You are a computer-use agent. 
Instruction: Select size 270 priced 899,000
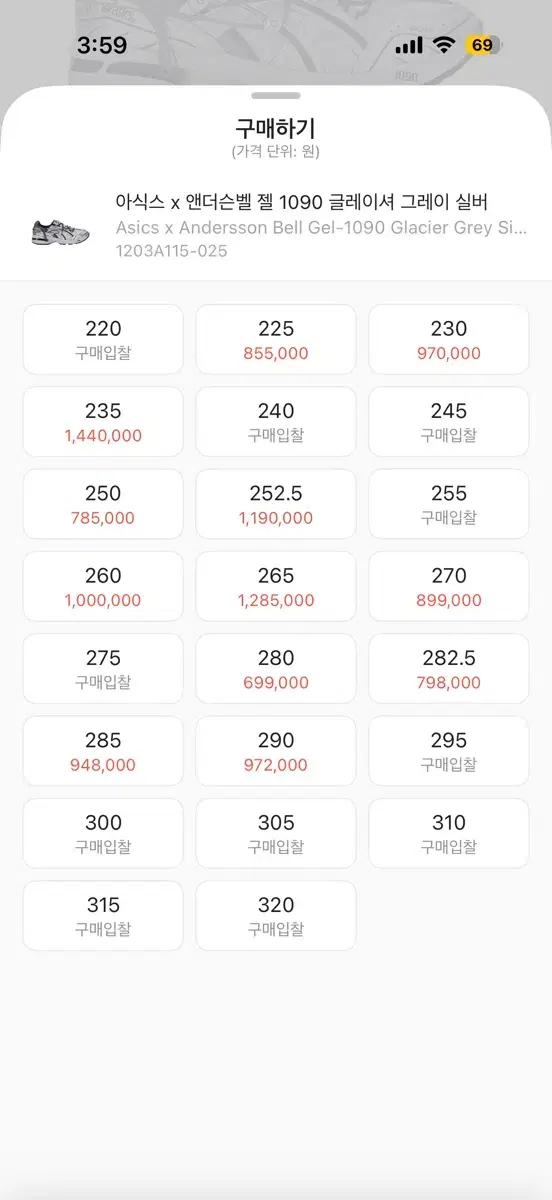[449, 587]
